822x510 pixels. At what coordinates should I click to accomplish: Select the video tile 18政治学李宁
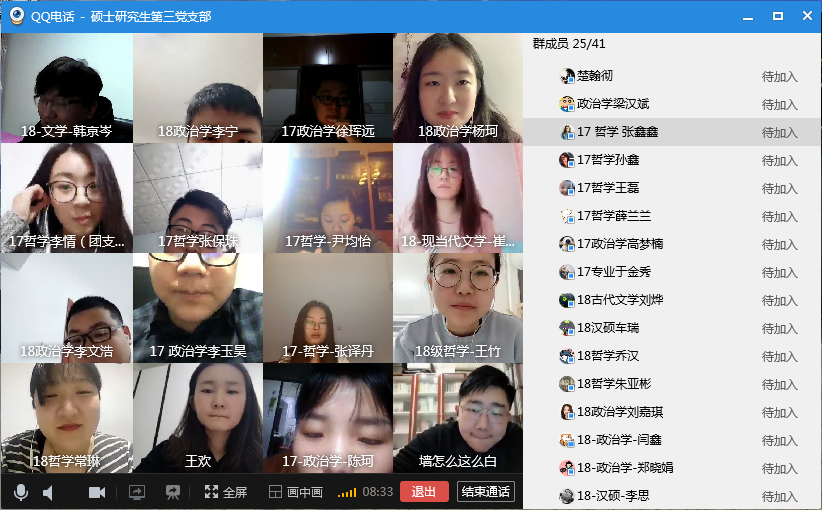click(x=198, y=88)
